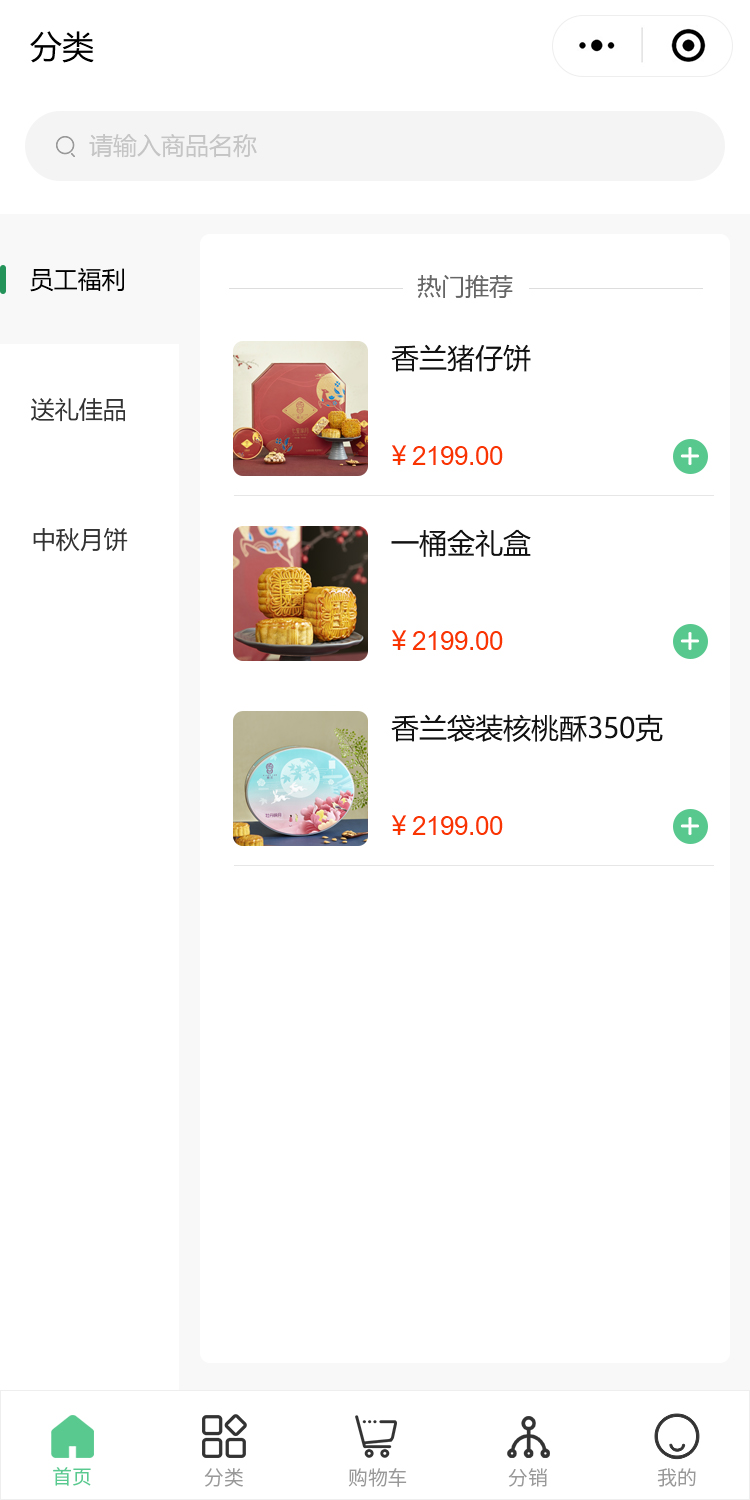Go to the 首页 tab

tap(72, 1449)
